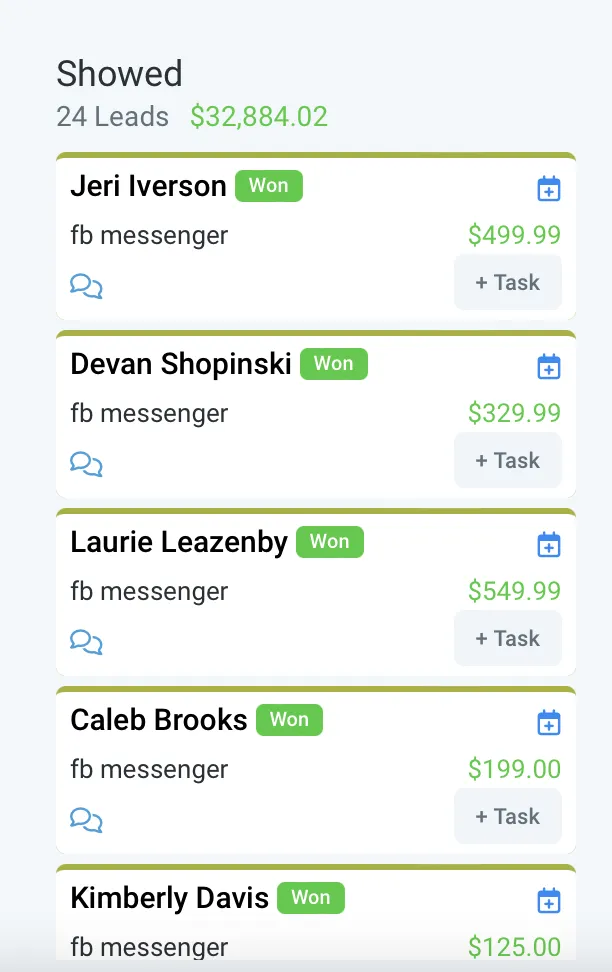Image resolution: width=612 pixels, height=972 pixels.
Task: View Devan Shopinski's conversation messages
Action: 86,465
